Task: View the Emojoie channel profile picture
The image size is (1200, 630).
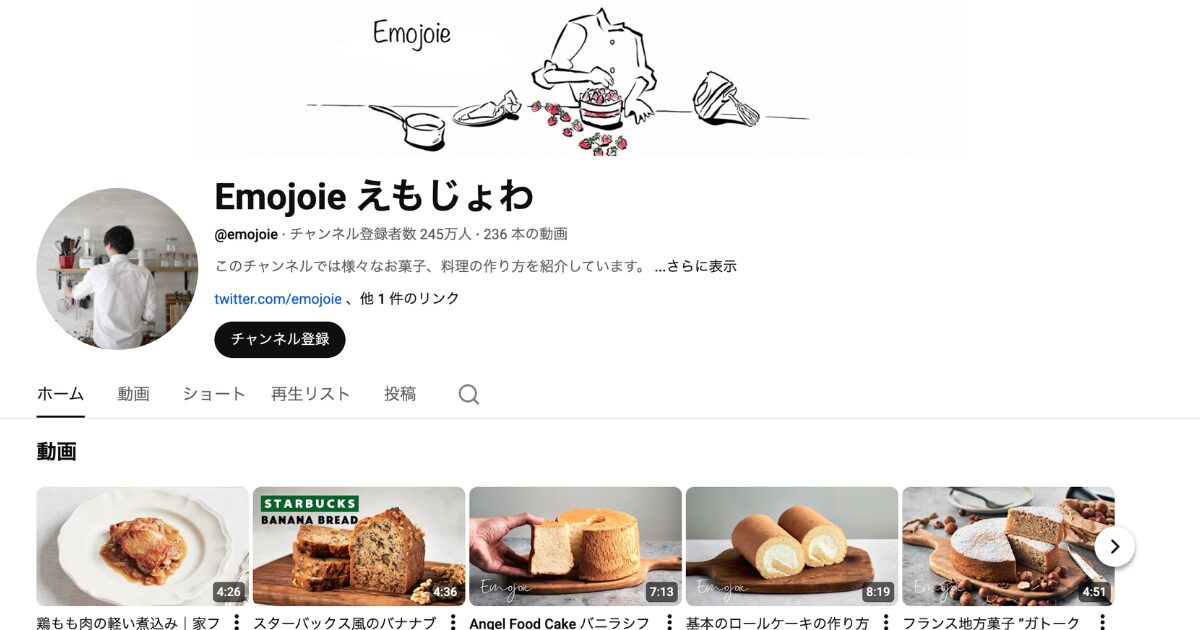Action: click(117, 268)
